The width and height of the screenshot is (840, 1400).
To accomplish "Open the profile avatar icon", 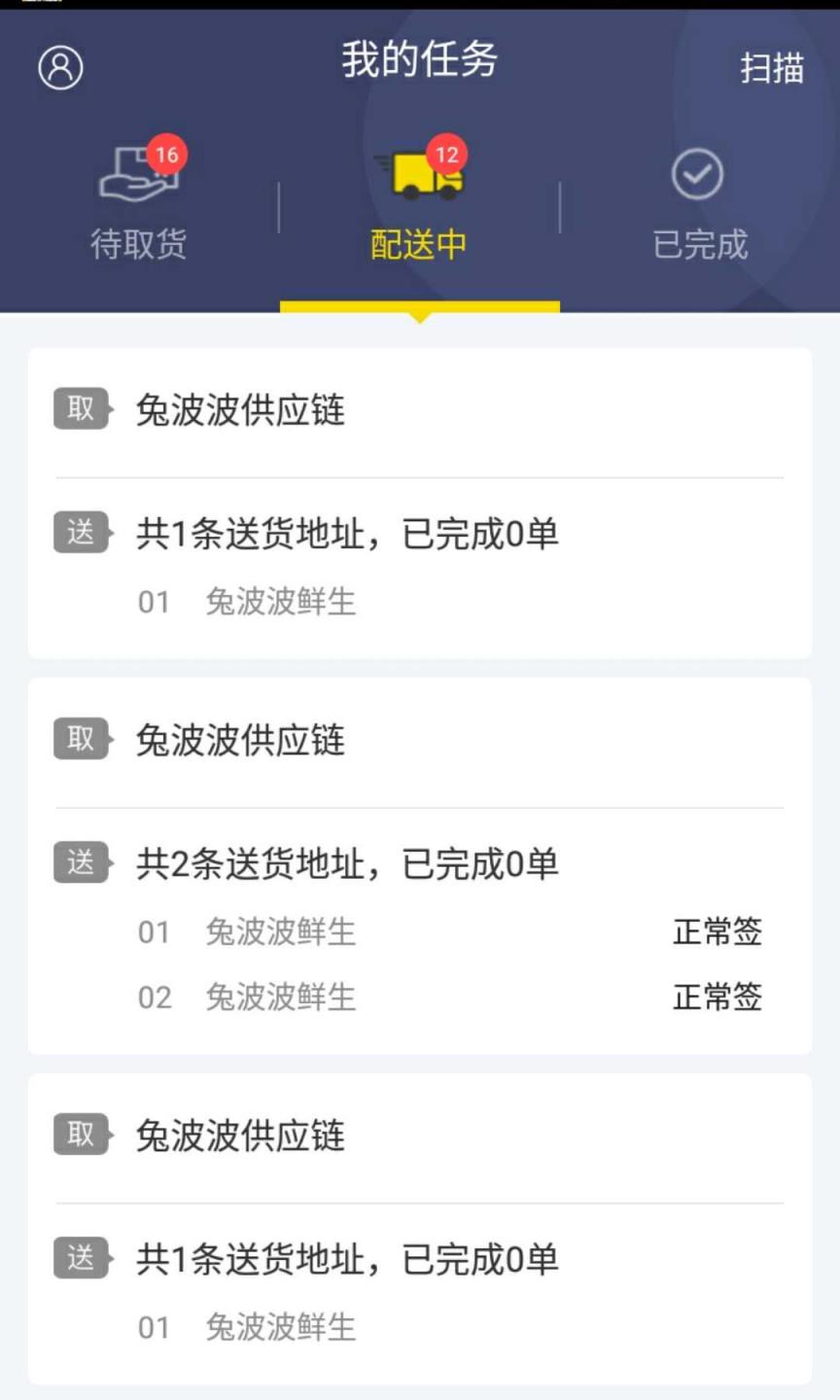I will click(60, 68).
